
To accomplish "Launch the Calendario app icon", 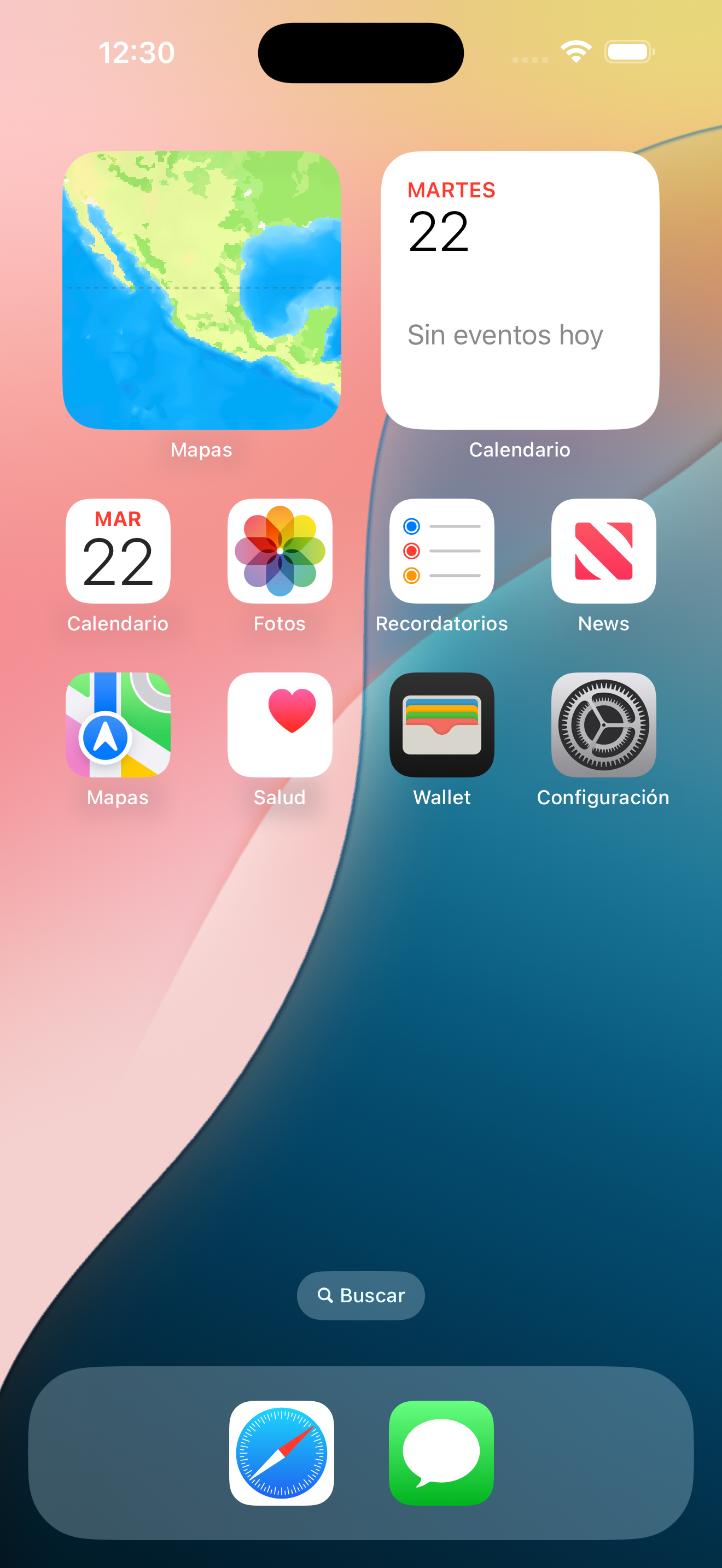I will click(x=118, y=551).
